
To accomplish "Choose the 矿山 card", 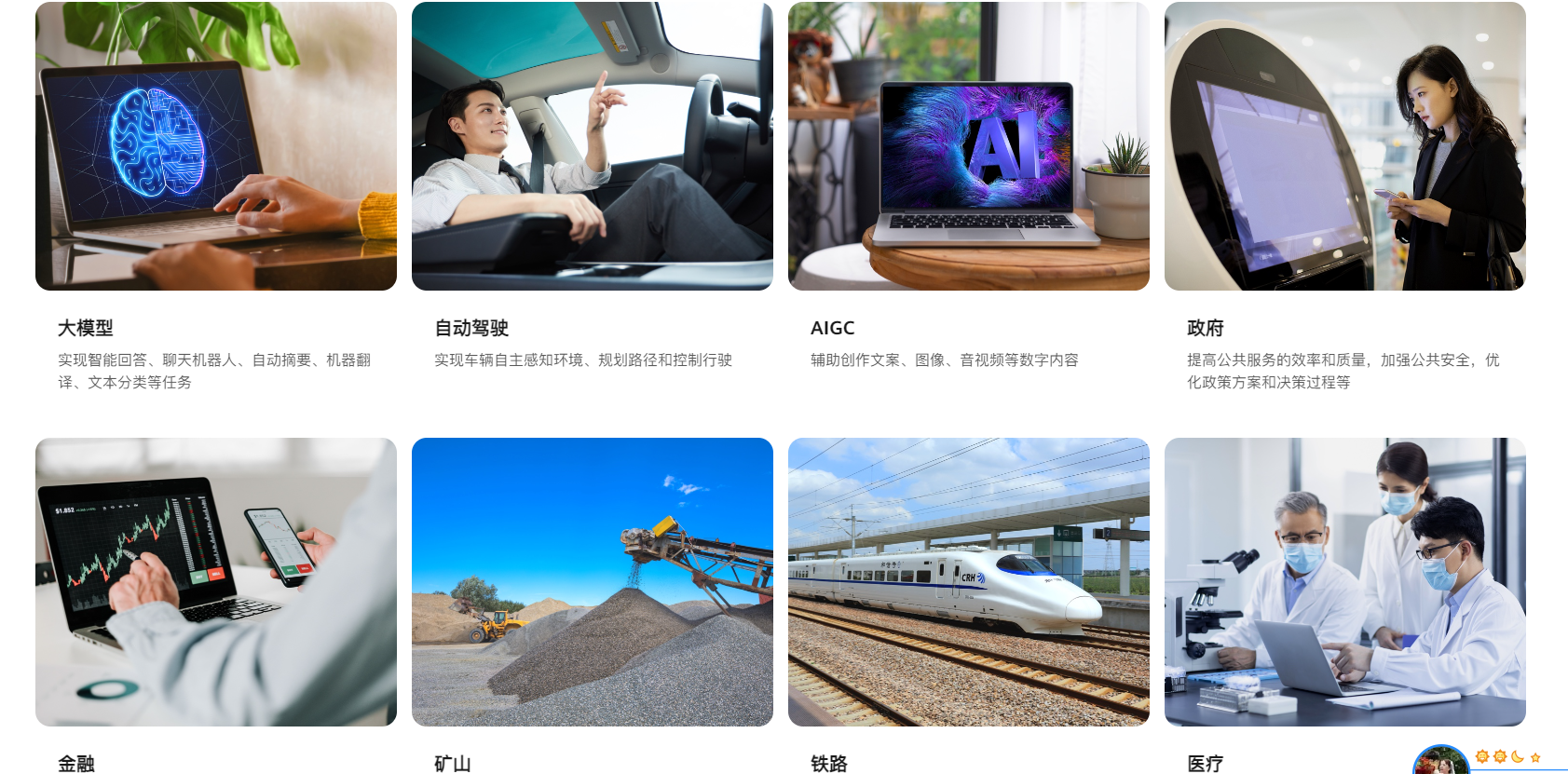I will 593,582.
